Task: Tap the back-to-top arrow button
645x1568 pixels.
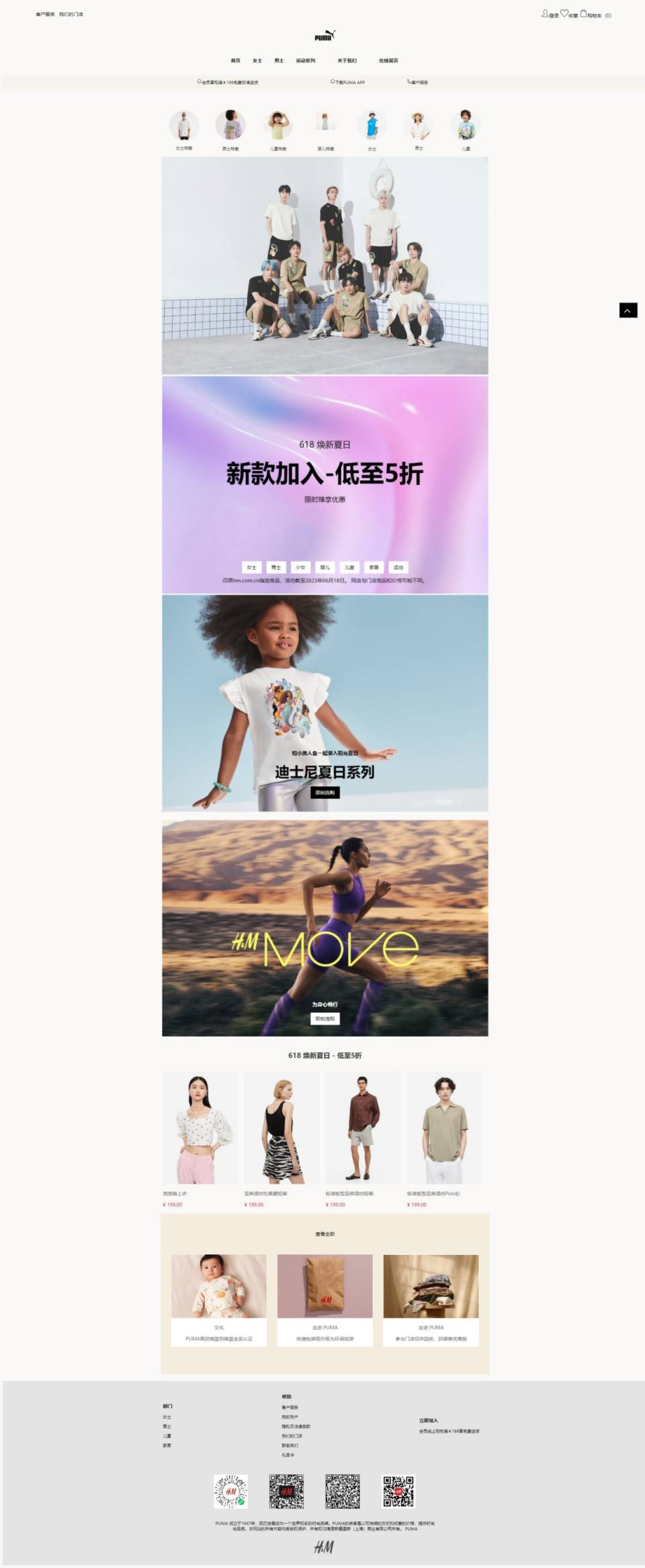Action: pos(628,310)
